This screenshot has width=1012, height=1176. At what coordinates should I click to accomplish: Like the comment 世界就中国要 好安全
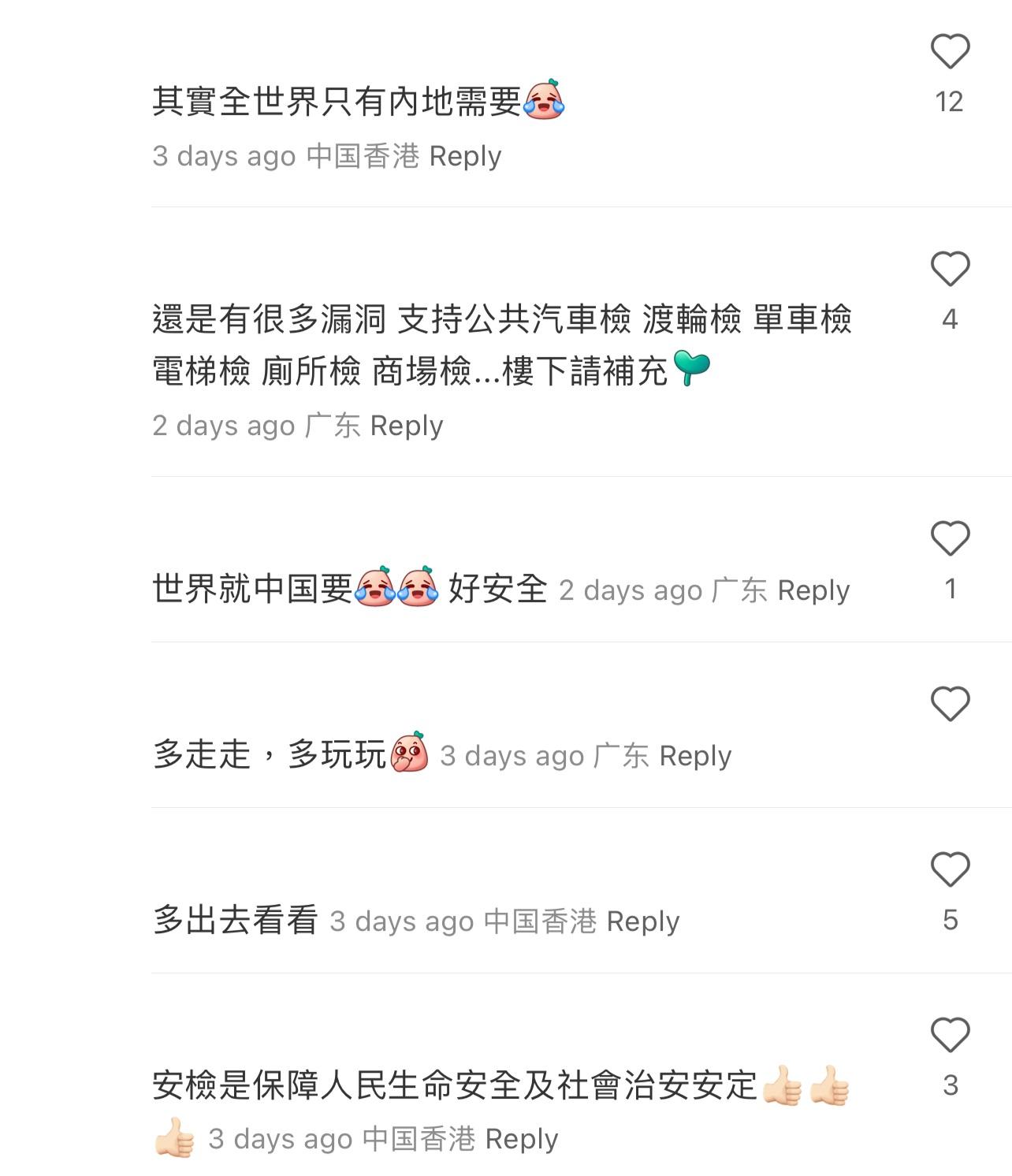coord(950,539)
